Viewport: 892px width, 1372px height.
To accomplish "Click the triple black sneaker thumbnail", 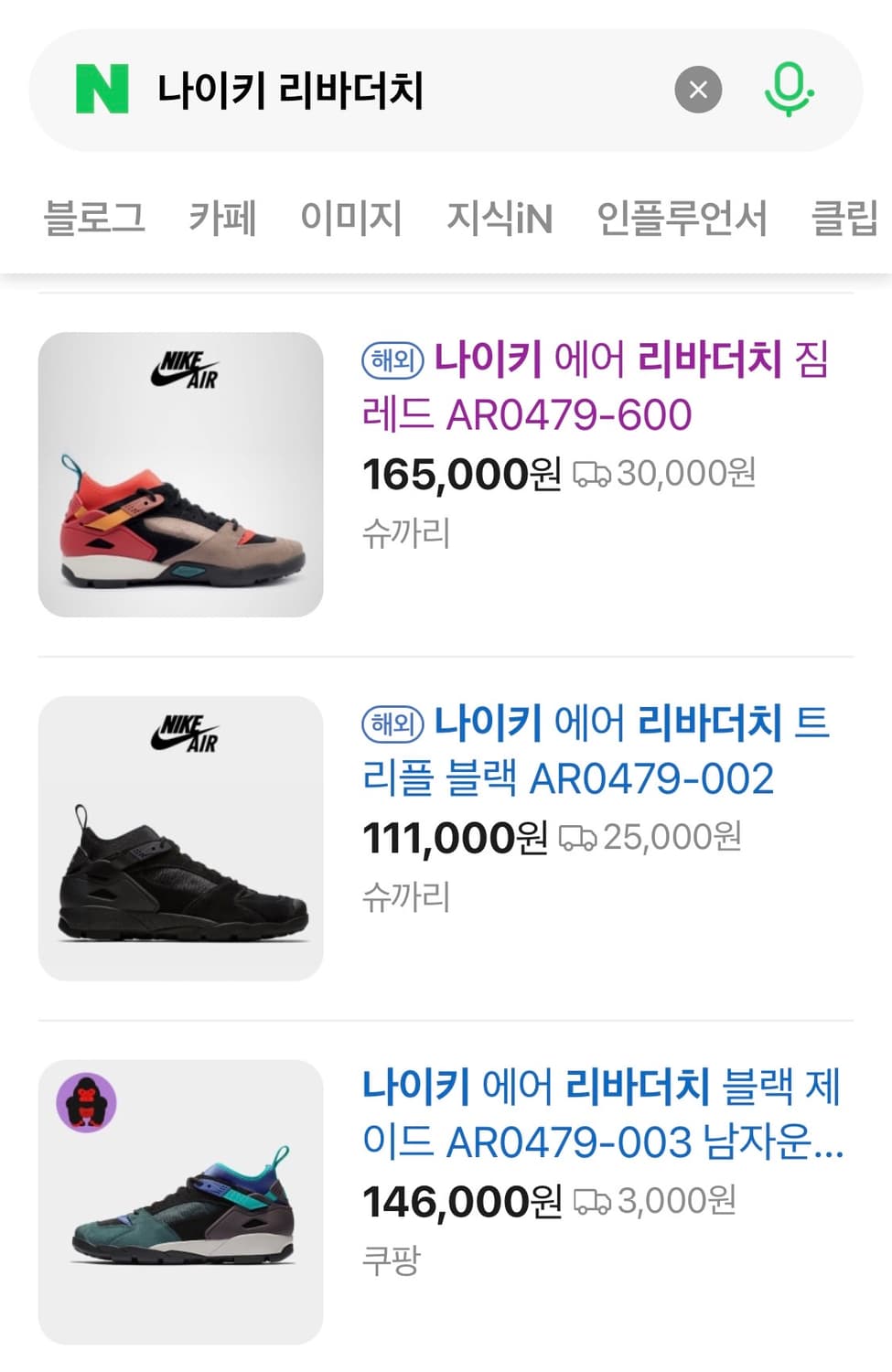I will point(180,837).
